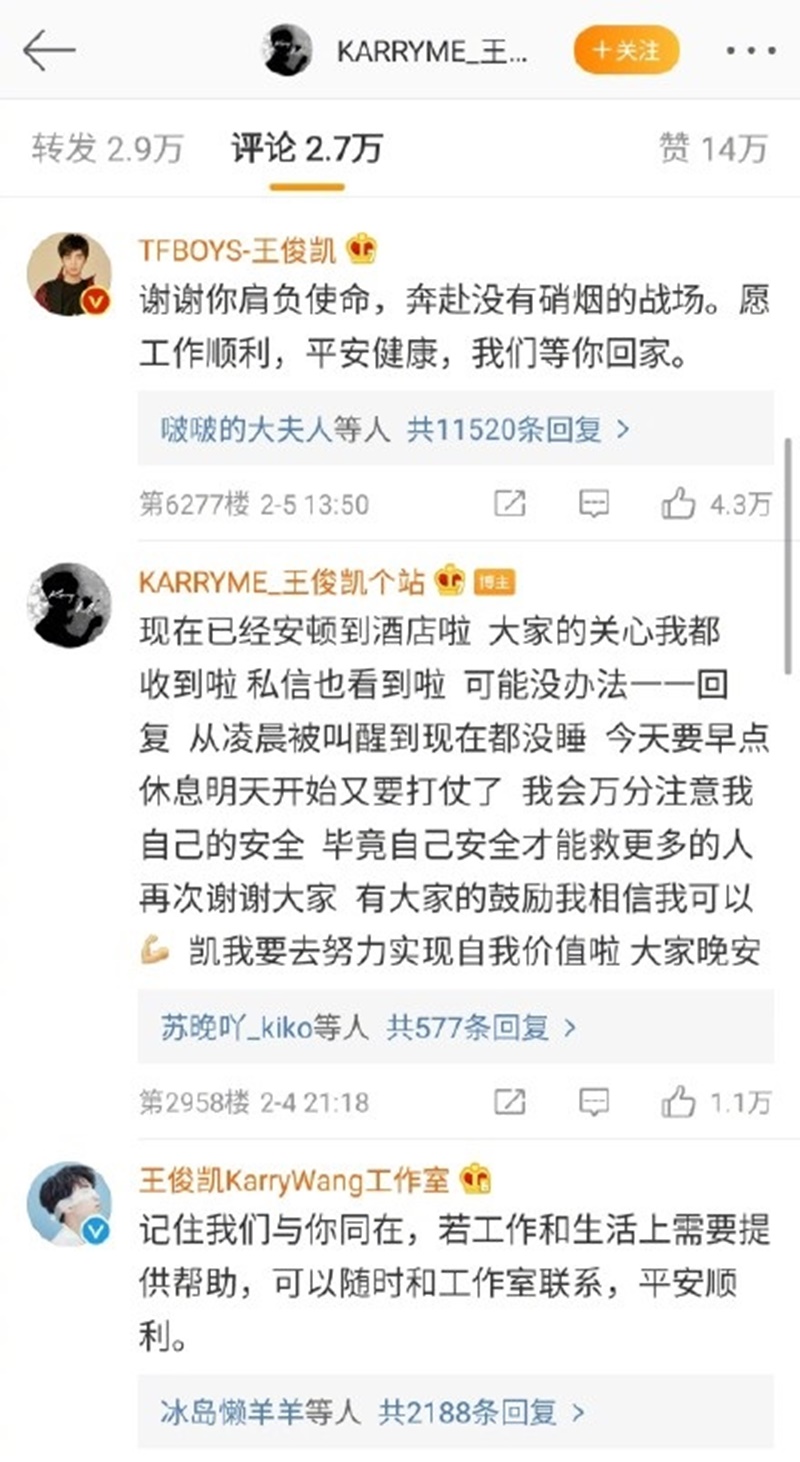Reply to the comment on floor 2958
The image size is (800, 1462).
coord(594,1102)
